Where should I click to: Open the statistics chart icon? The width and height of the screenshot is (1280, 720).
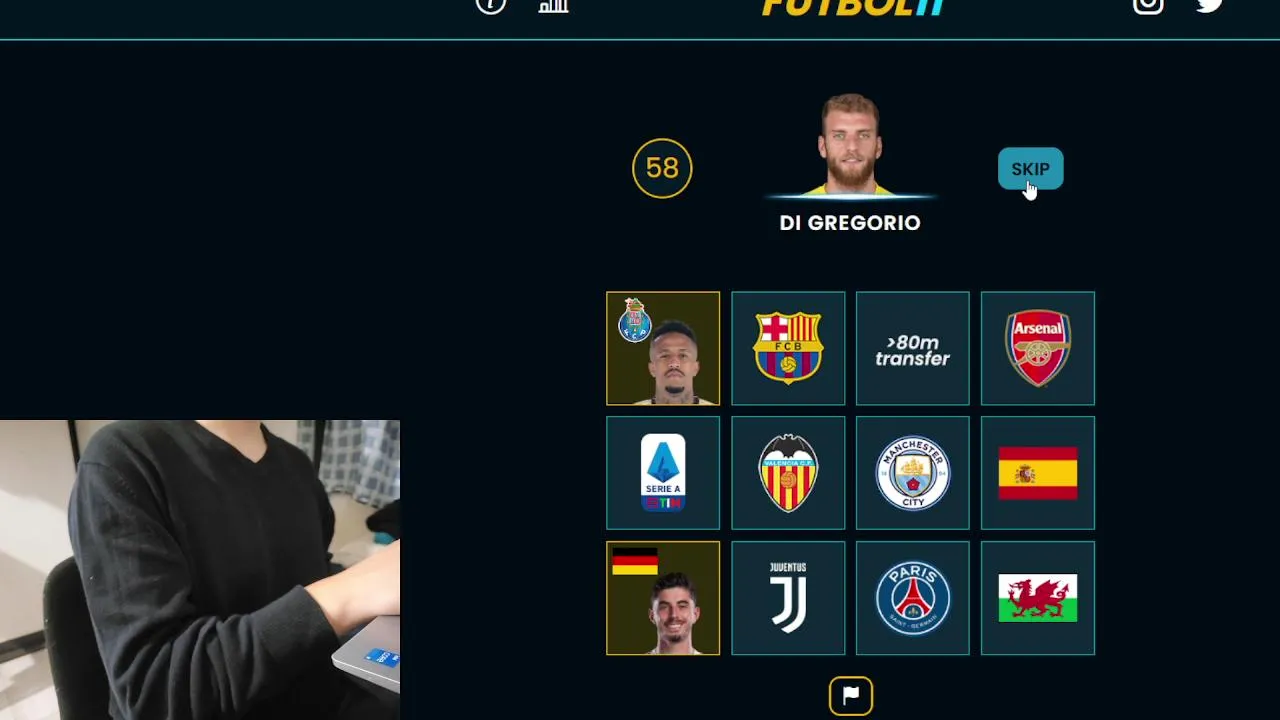pos(553,5)
